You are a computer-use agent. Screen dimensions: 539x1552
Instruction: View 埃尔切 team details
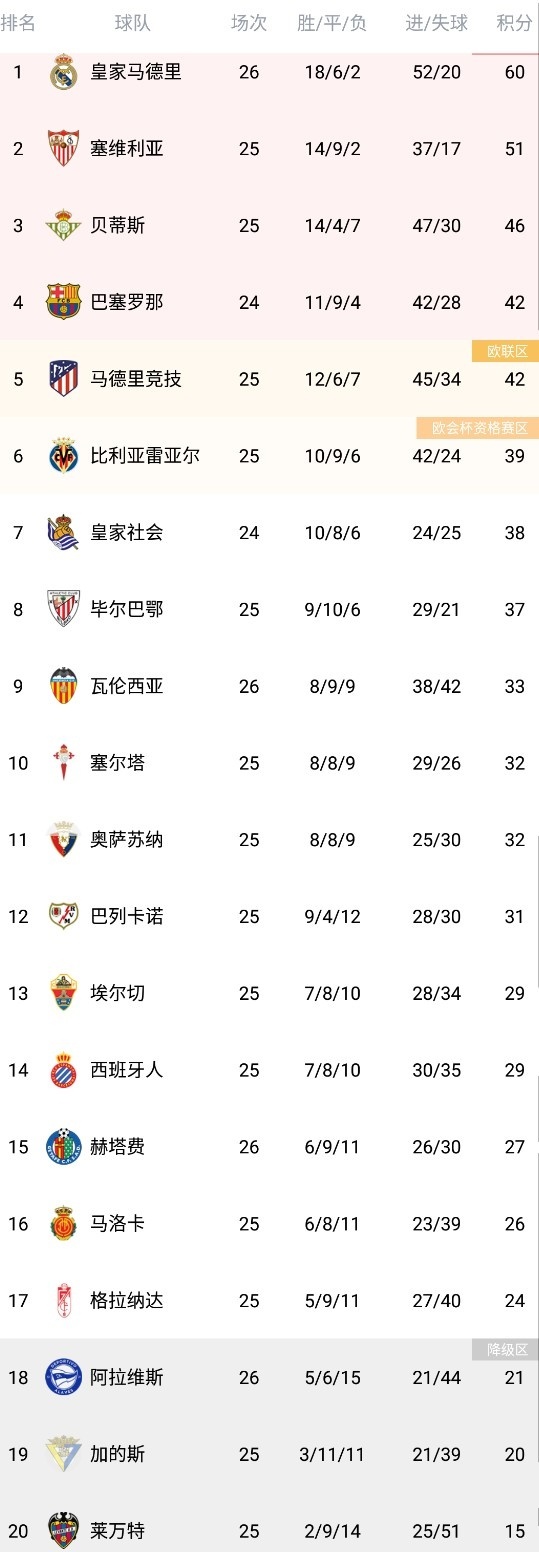(x=269, y=993)
